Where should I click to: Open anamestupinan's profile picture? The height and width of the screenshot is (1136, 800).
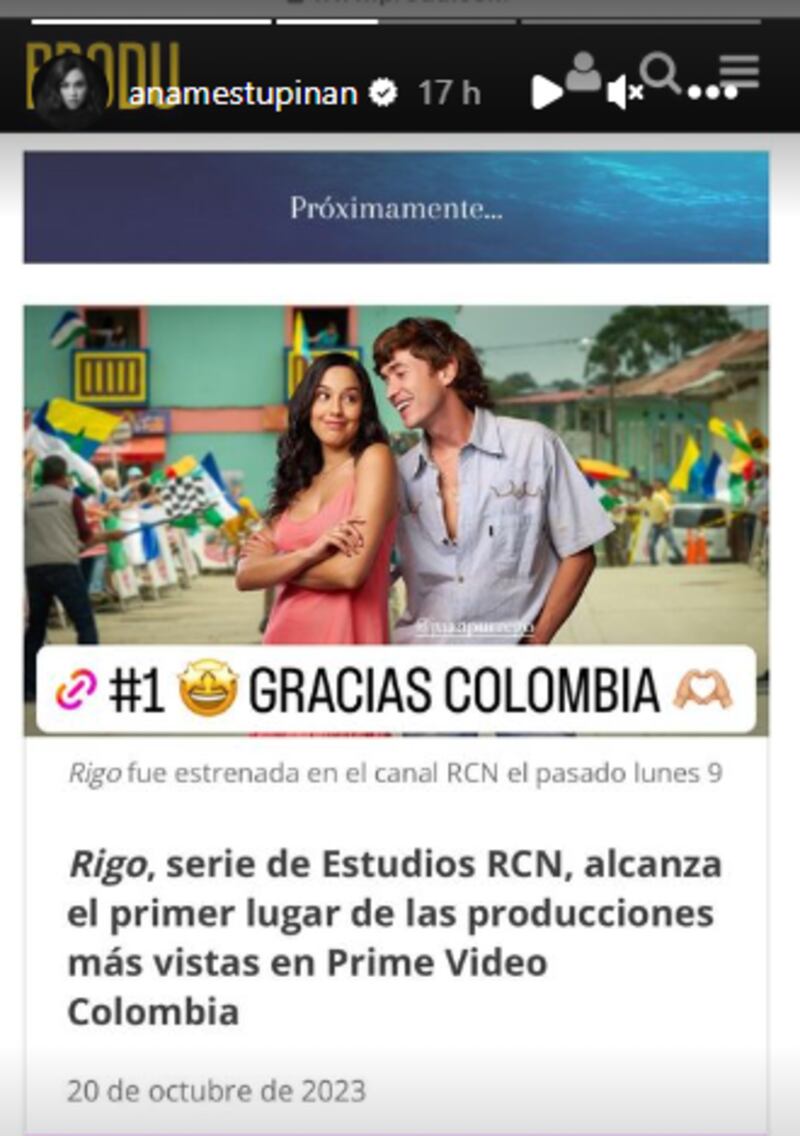[68, 91]
